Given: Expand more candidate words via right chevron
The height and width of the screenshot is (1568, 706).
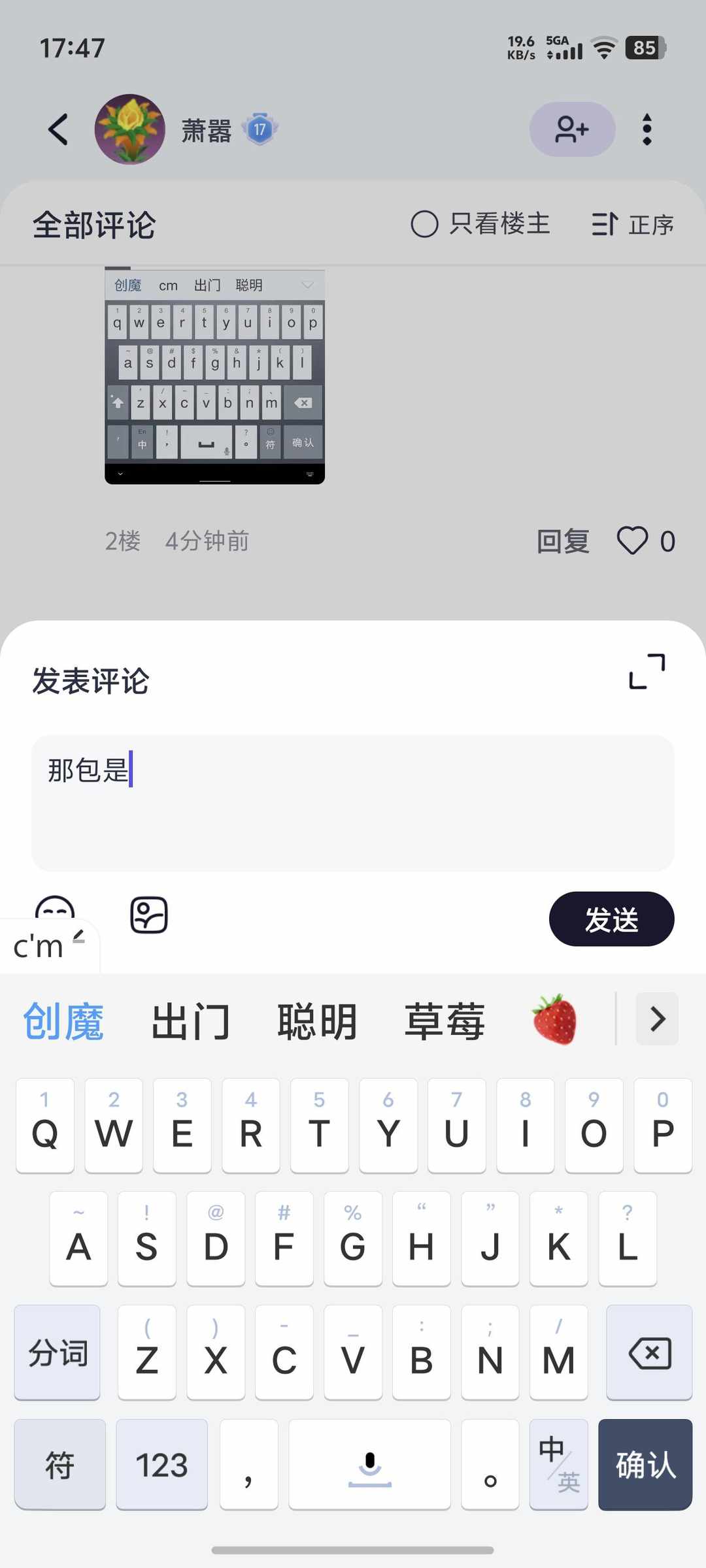Looking at the screenshot, I should pyautogui.click(x=656, y=1019).
